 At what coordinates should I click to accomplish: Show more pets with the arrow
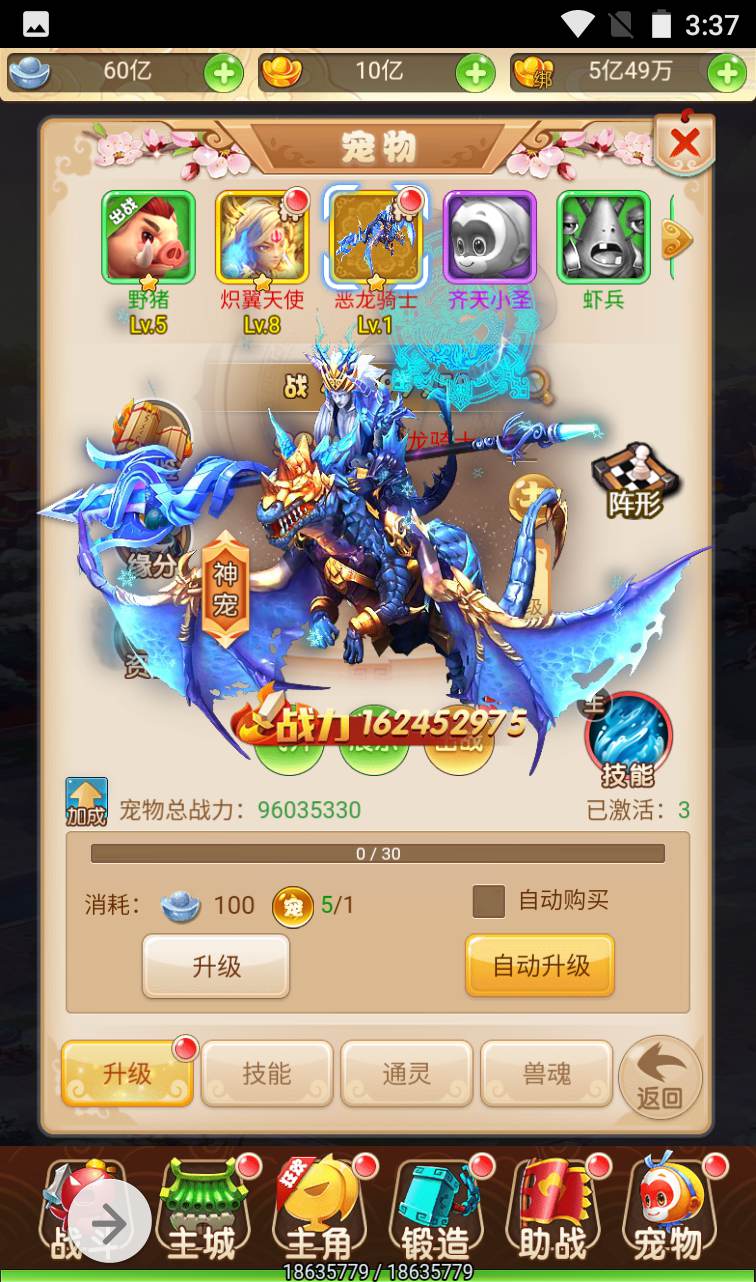(678, 238)
